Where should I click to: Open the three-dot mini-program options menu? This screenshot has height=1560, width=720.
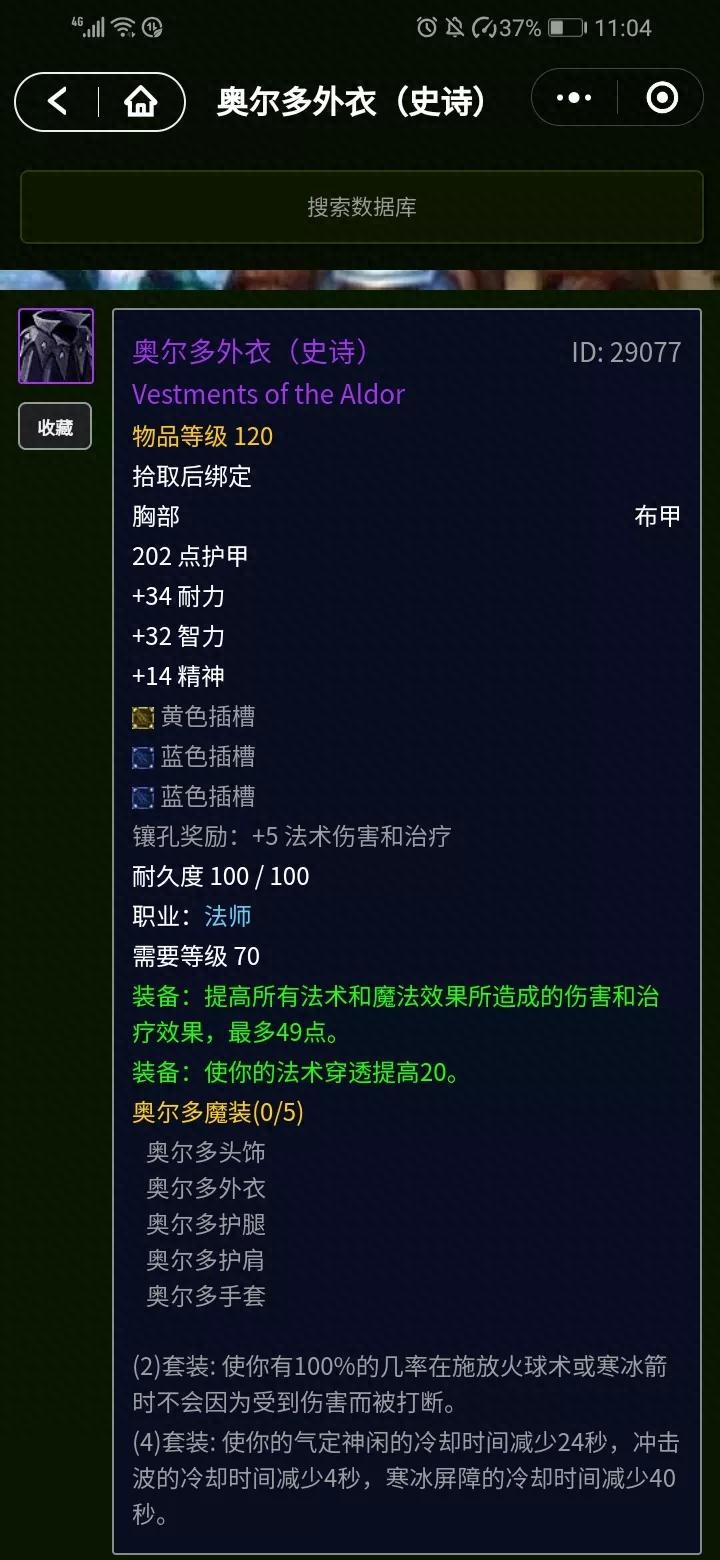click(572, 98)
